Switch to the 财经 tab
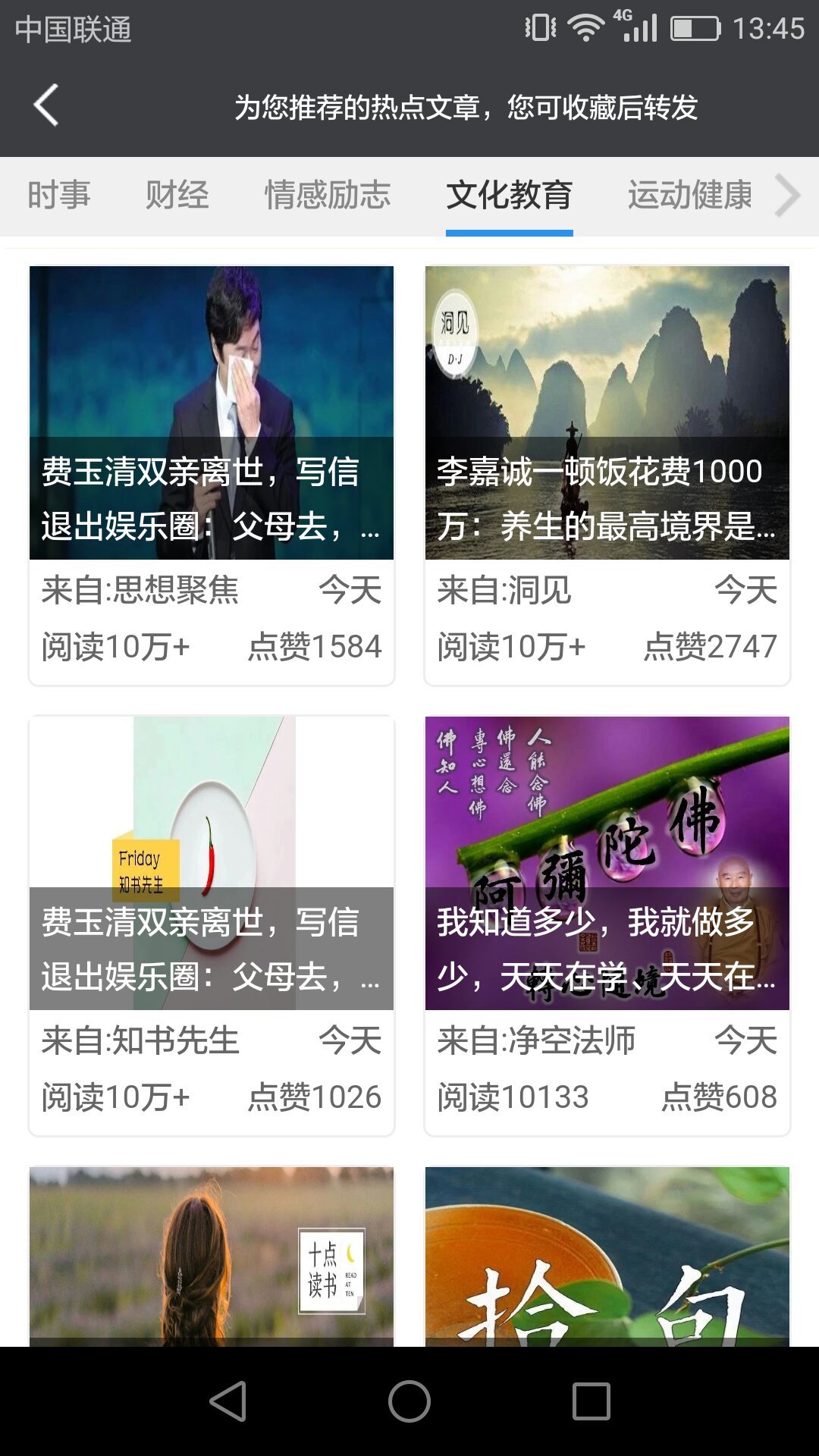The image size is (819, 1456). [x=177, y=195]
